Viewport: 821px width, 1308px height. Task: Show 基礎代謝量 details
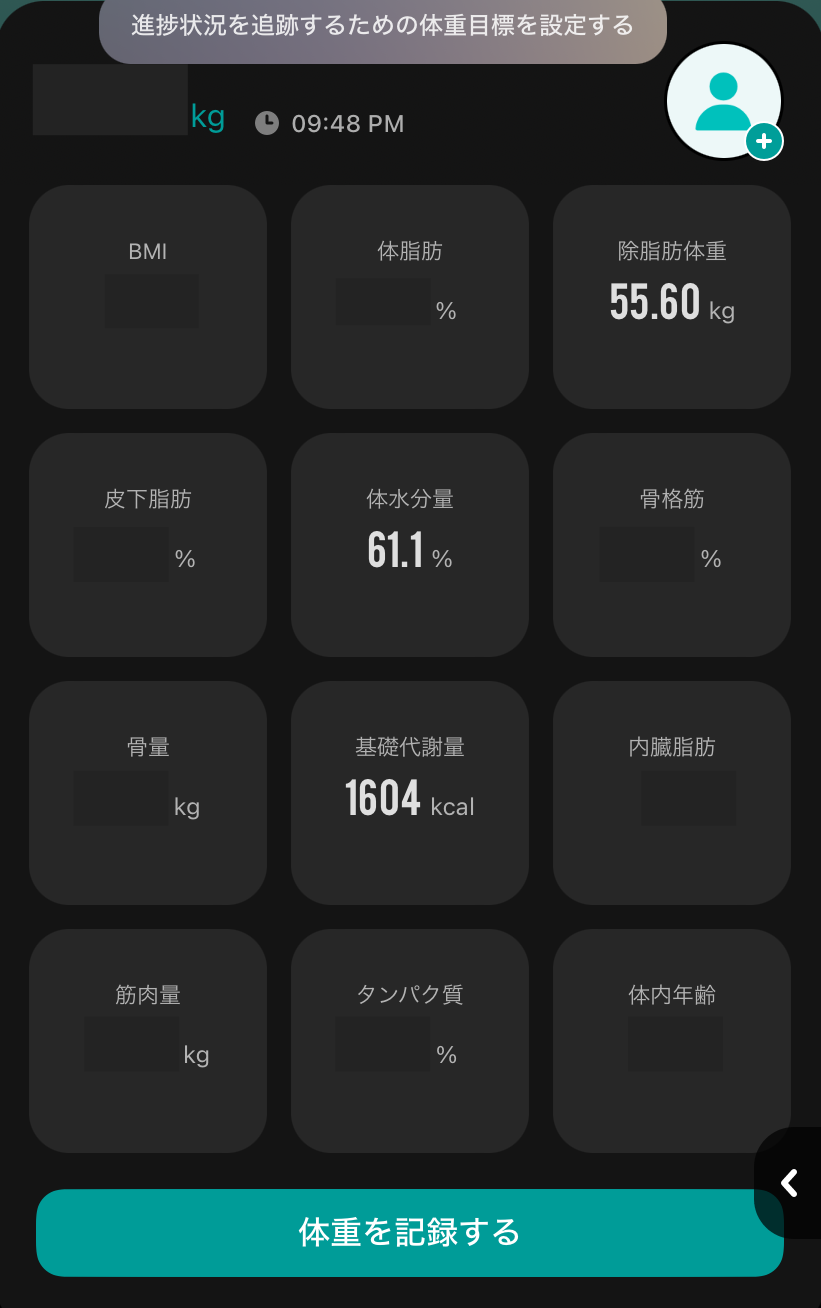[410, 793]
